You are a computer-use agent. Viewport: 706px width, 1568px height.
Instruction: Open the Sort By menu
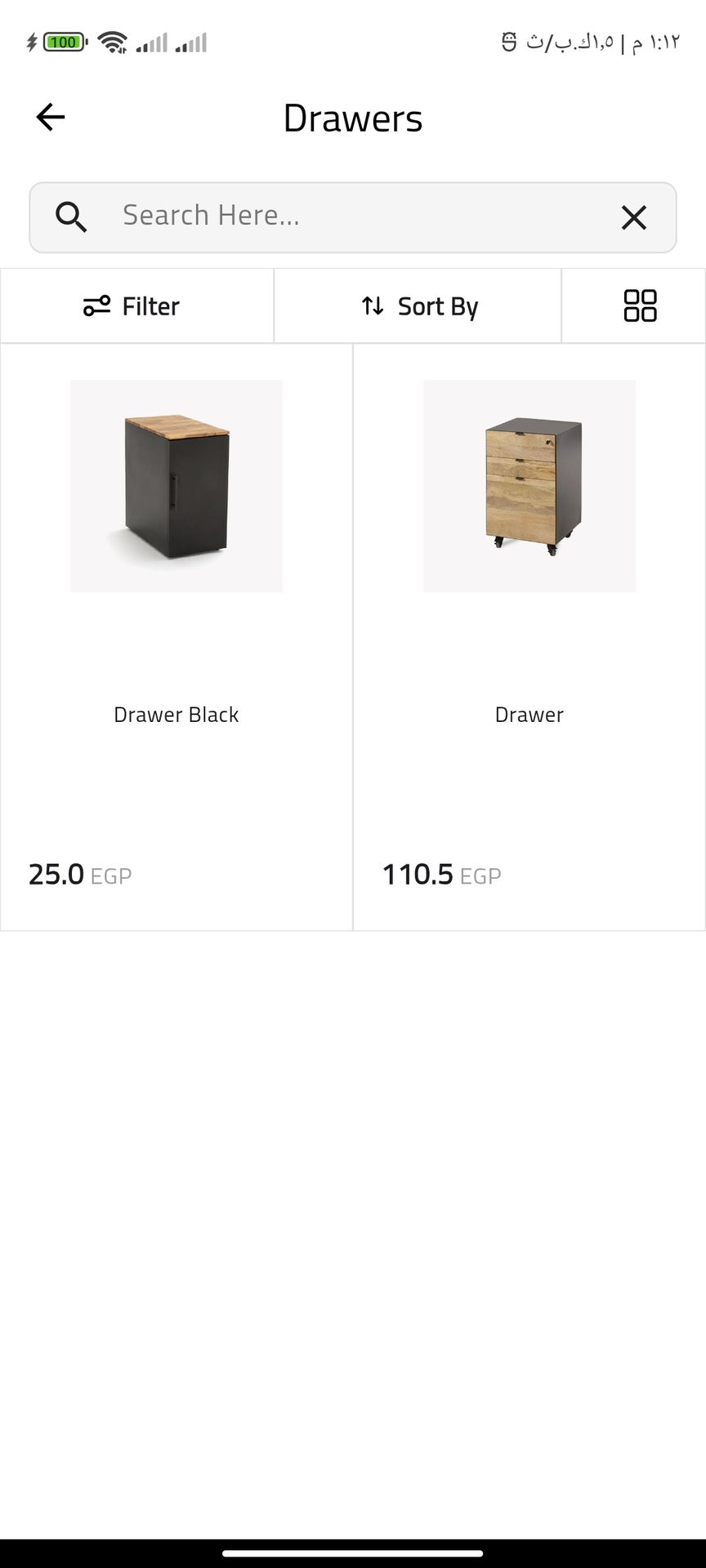(x=418, y=306)
